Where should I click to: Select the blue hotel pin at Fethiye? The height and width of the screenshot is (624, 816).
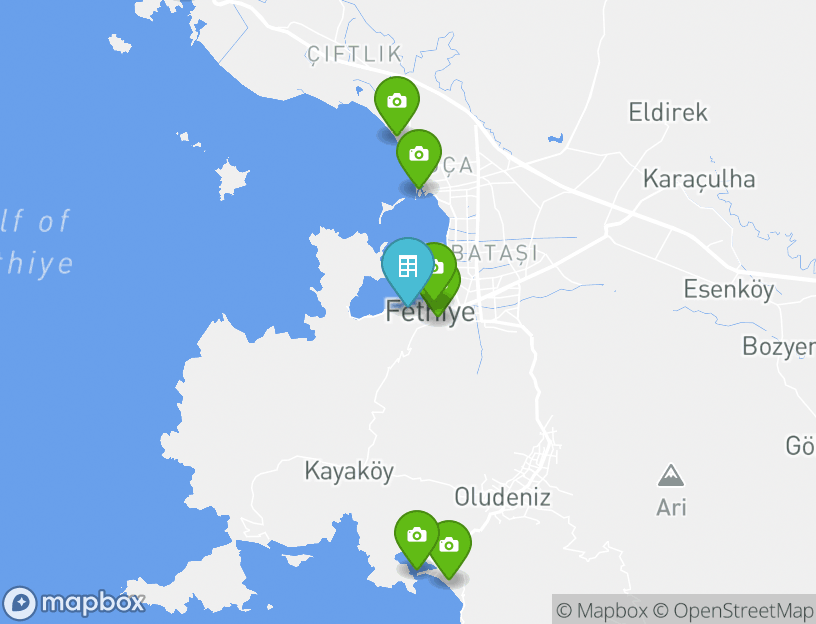click(407, 267)
